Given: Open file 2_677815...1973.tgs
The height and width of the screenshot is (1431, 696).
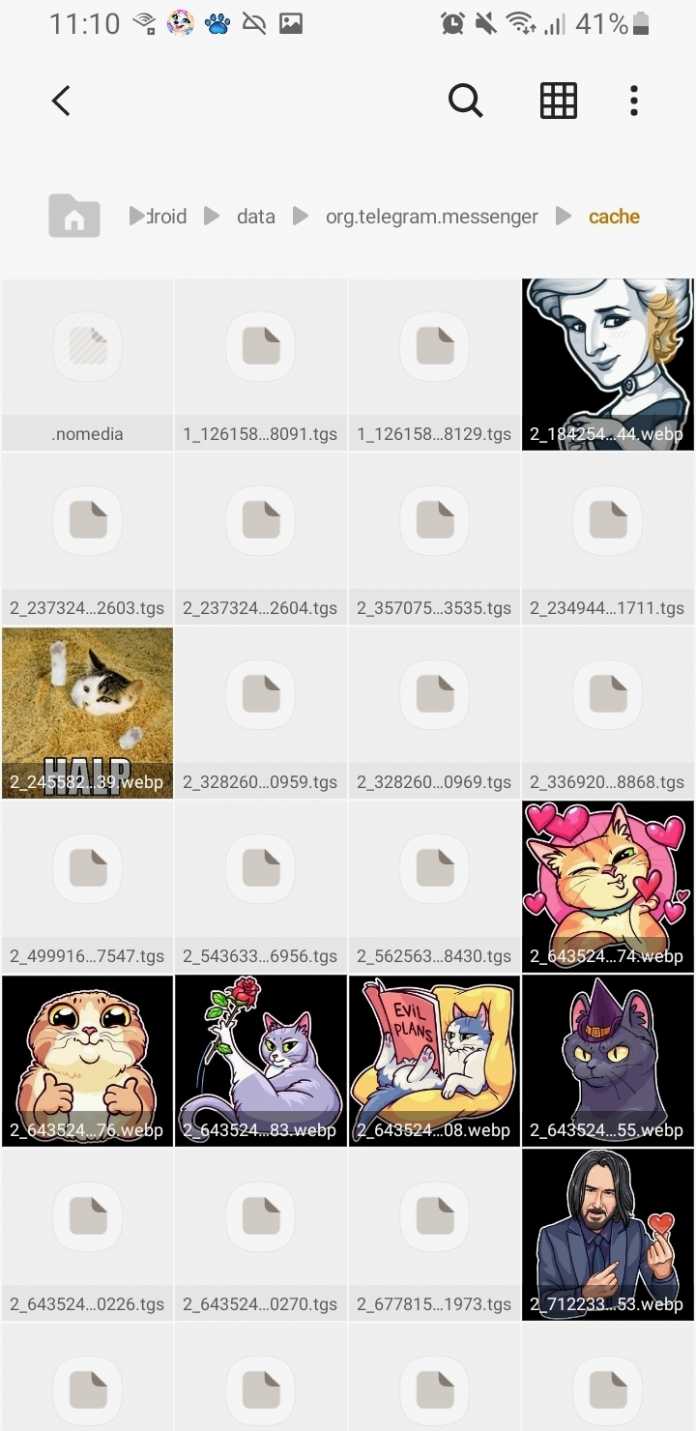Looking at the screenshot, I should coord(434,1235).
